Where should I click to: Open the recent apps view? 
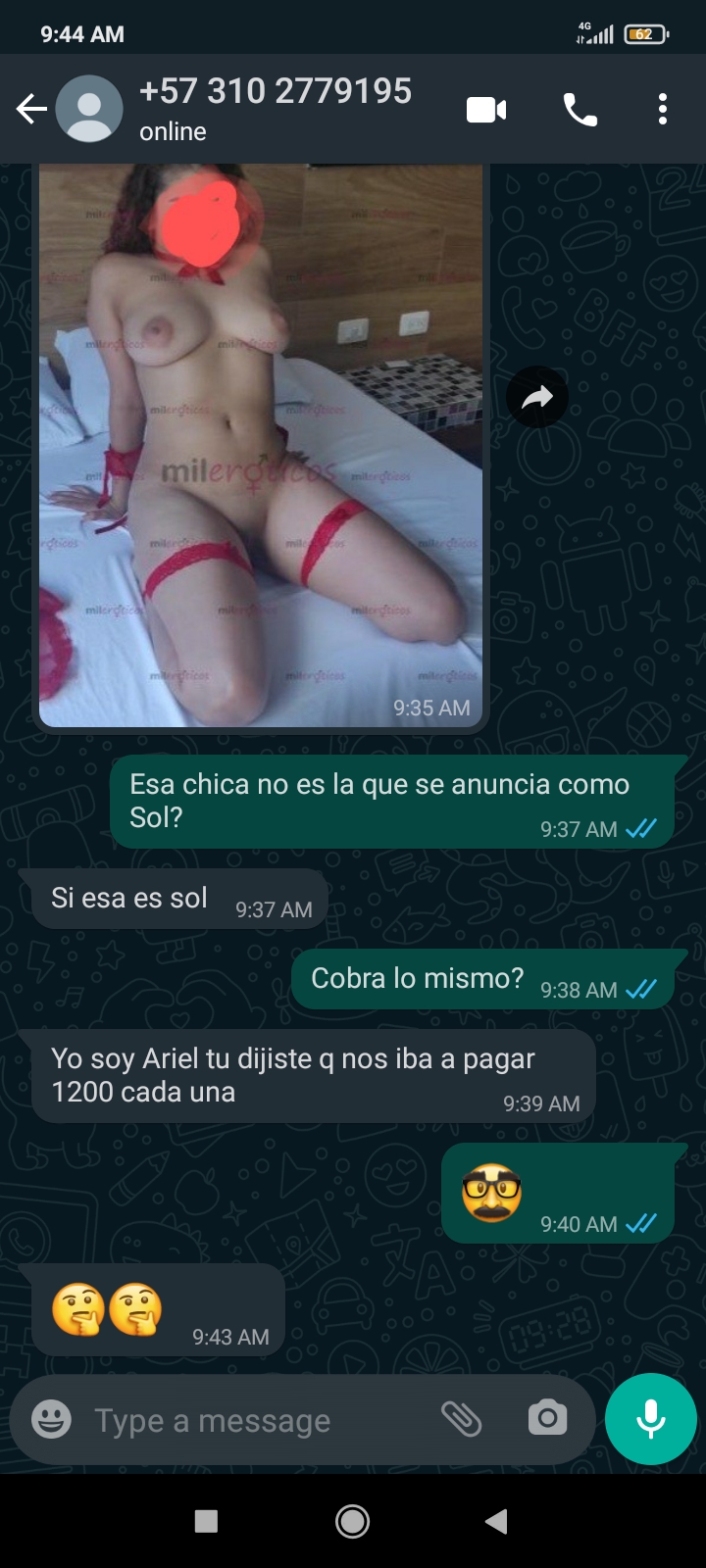click(206, 1521)
